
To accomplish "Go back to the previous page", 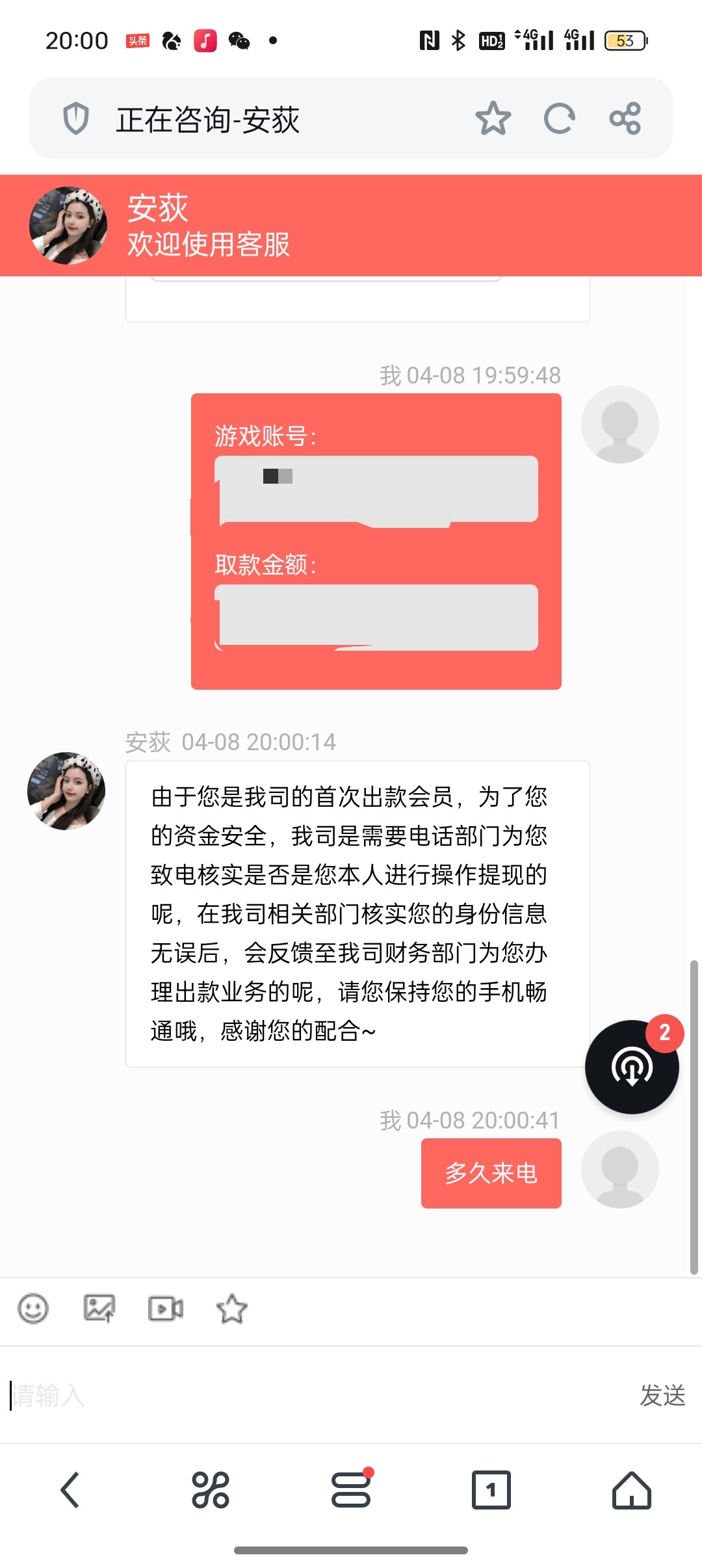I will [x=70, y=1489].
